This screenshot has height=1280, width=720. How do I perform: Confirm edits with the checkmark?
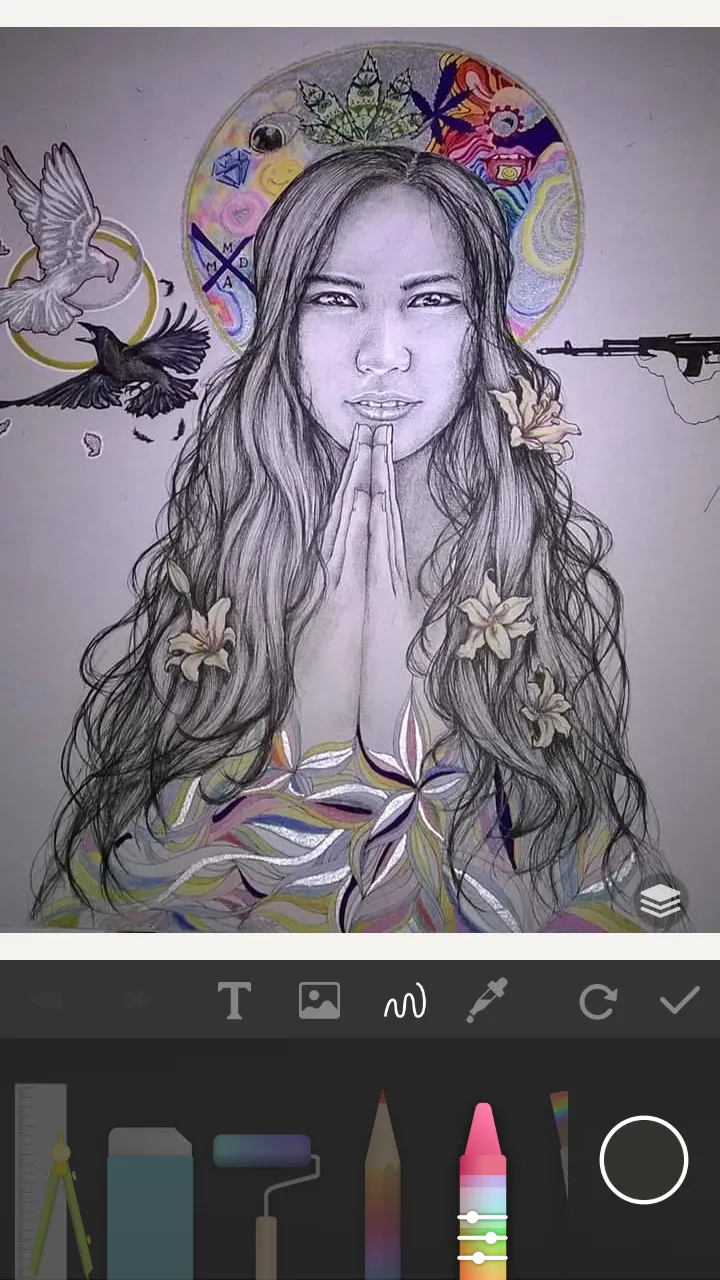[x=679, y=1001]
